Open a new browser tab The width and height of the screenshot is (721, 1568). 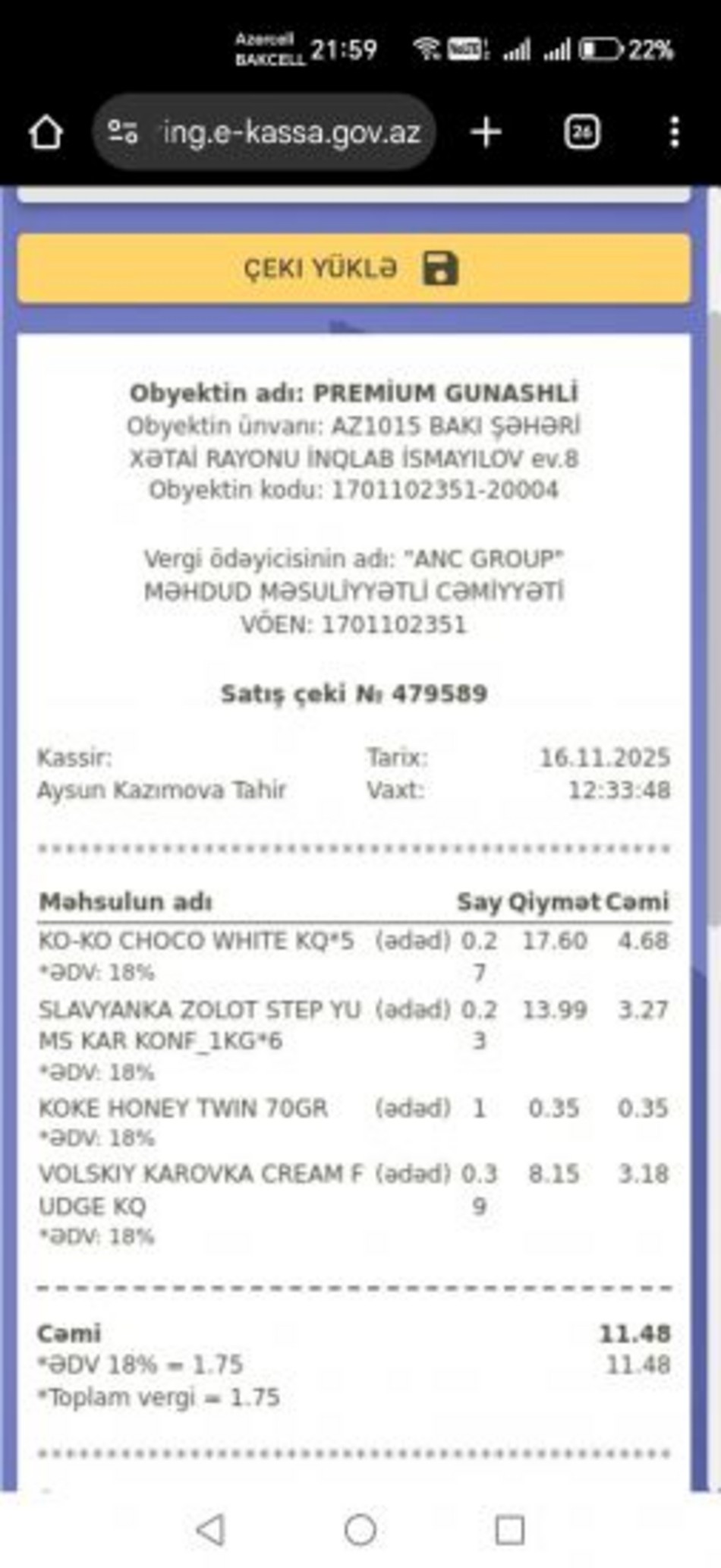[486, 133]
